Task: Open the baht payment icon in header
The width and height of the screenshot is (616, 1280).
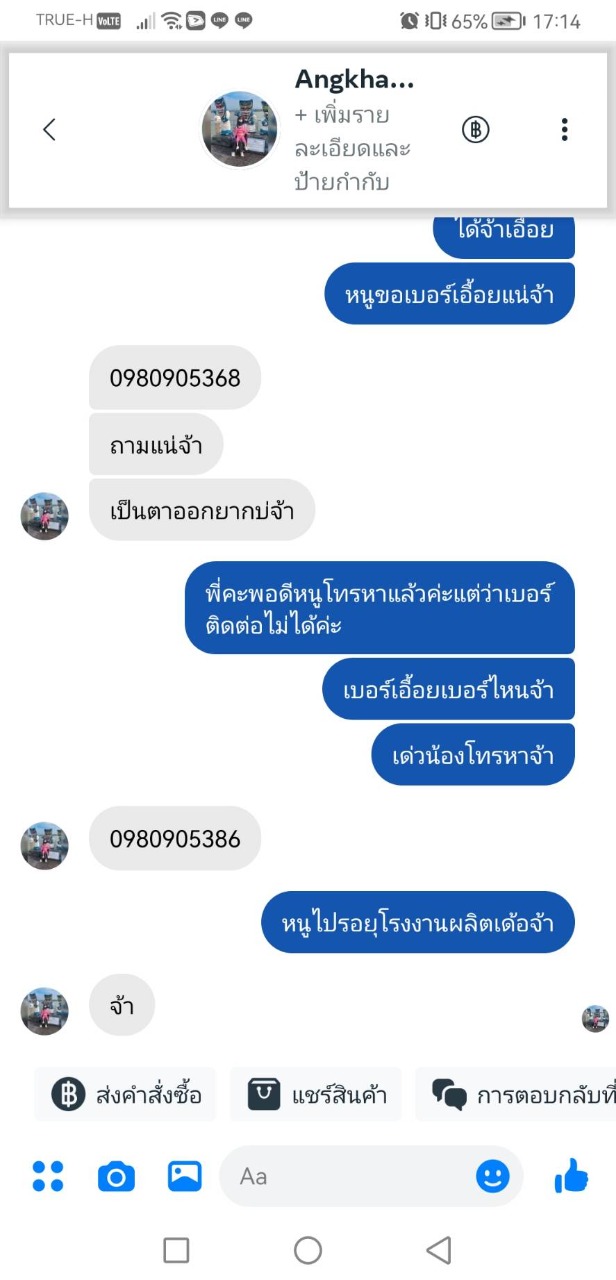Action: (x=475, y=129)
